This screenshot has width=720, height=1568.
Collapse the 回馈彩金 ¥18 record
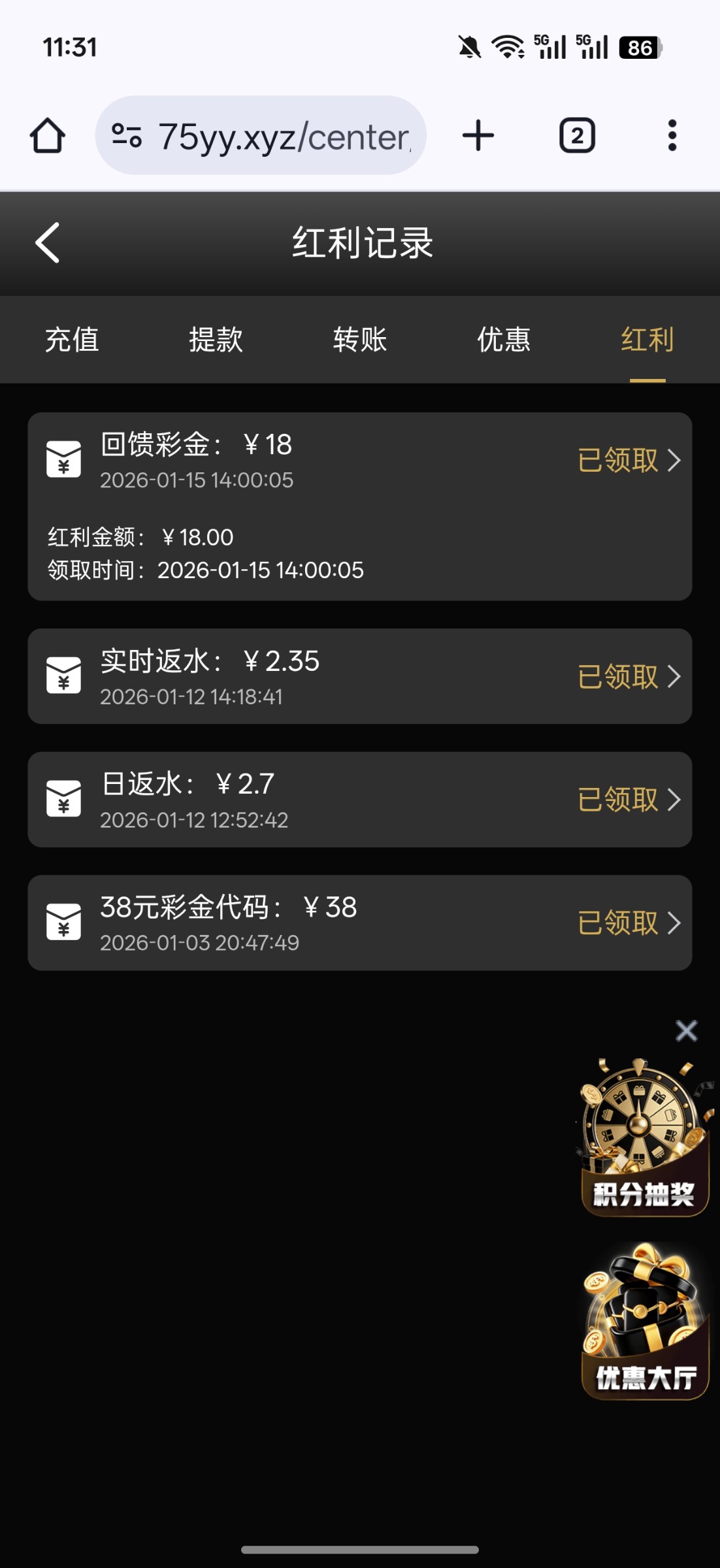tap(629, 461)
